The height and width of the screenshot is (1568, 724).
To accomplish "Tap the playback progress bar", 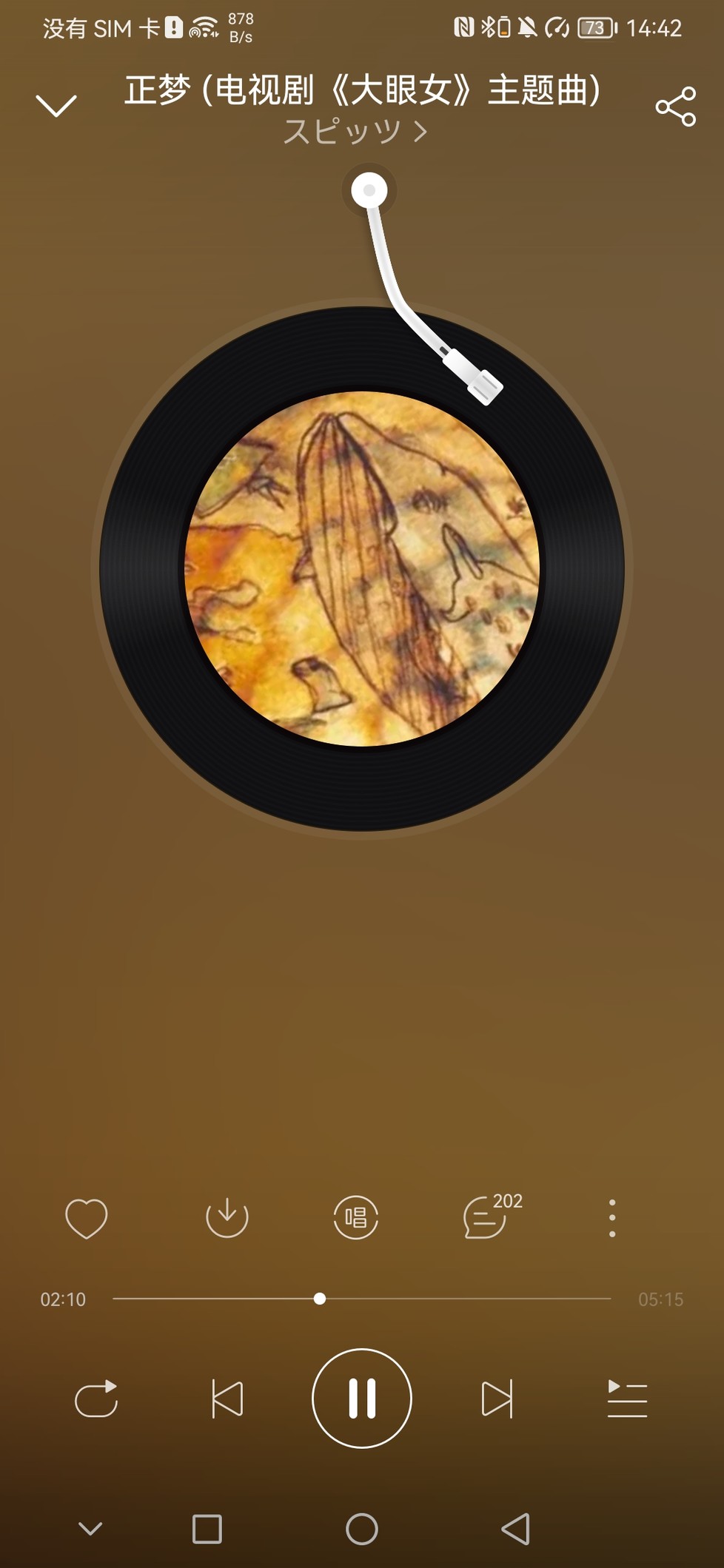I will coord(361,1299).
